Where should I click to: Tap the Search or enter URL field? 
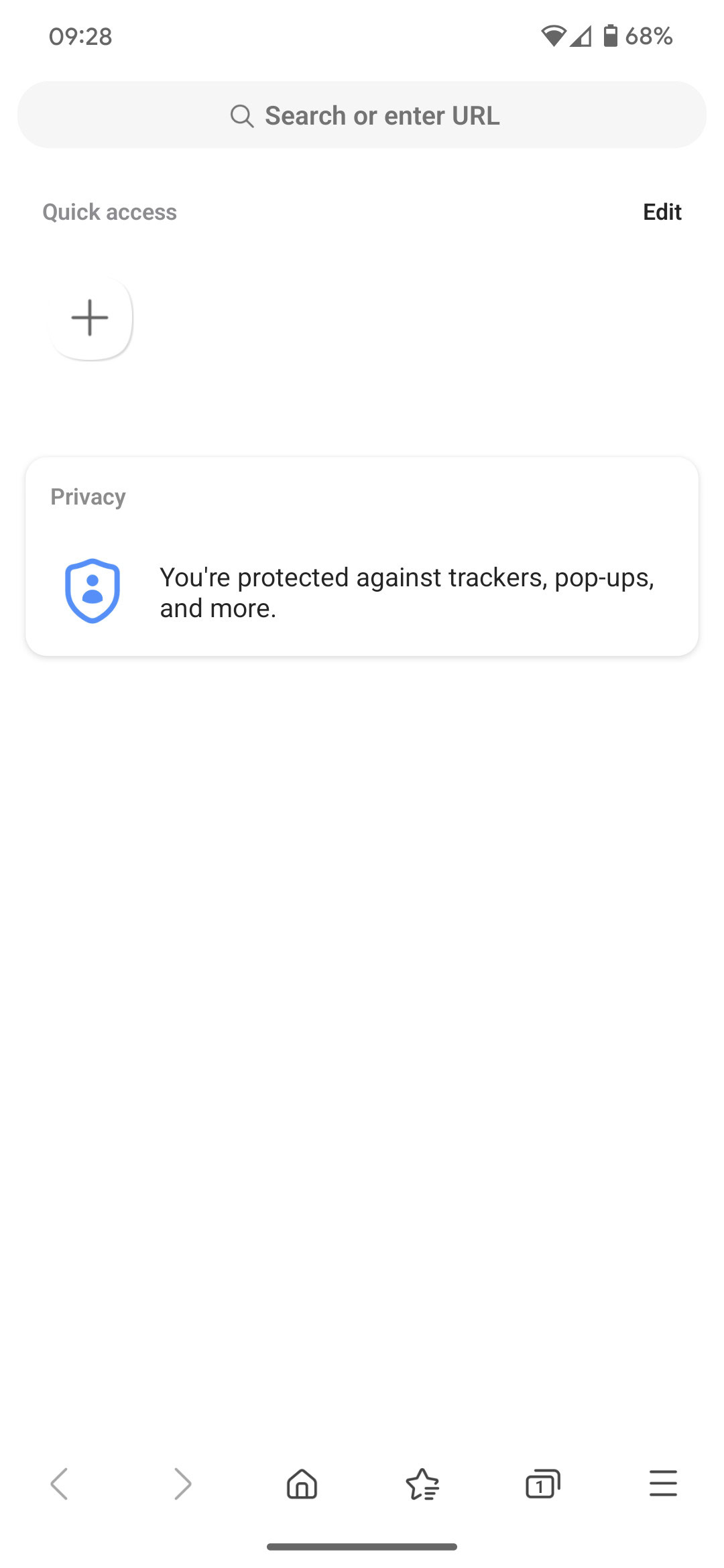click(x=362, y=115)
